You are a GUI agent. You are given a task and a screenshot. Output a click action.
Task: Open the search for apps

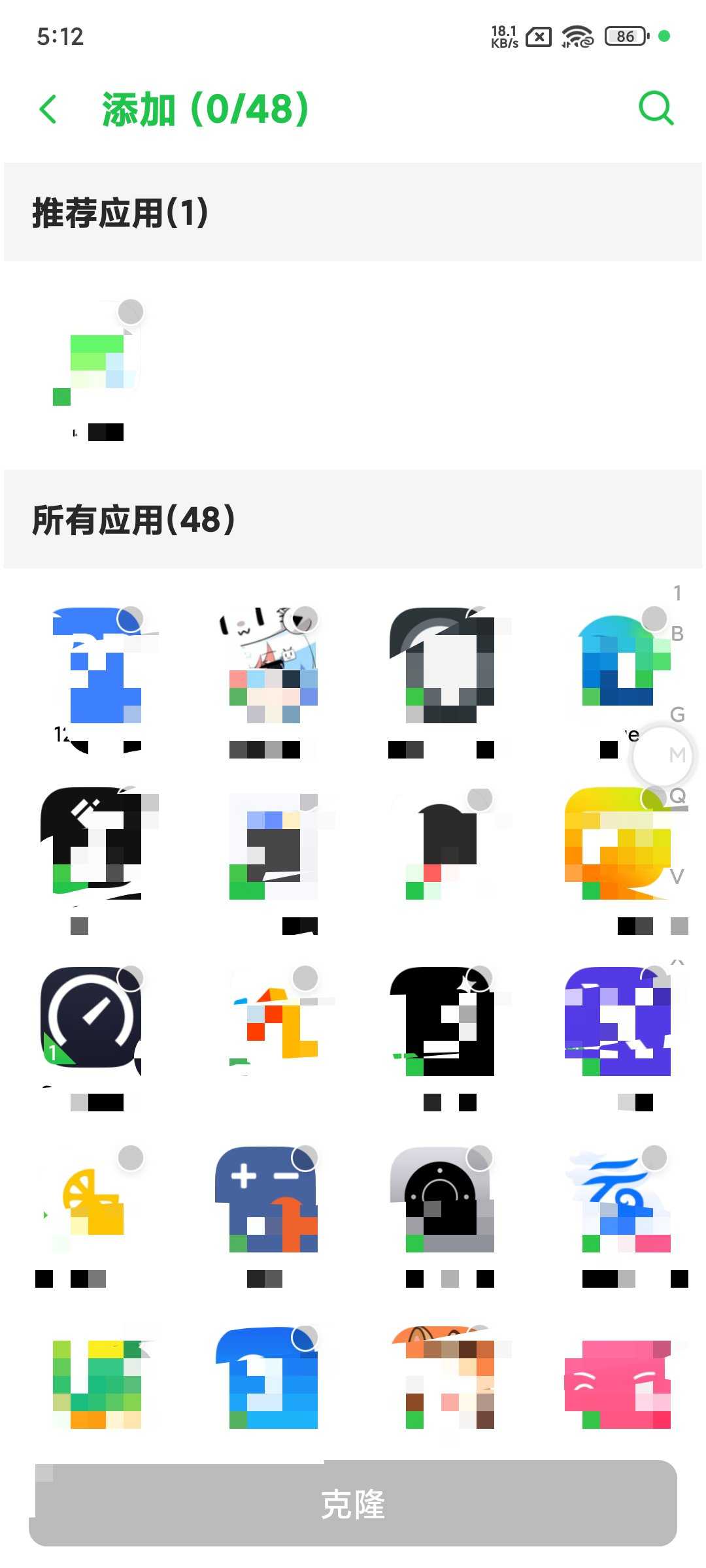tap(656, 108)
